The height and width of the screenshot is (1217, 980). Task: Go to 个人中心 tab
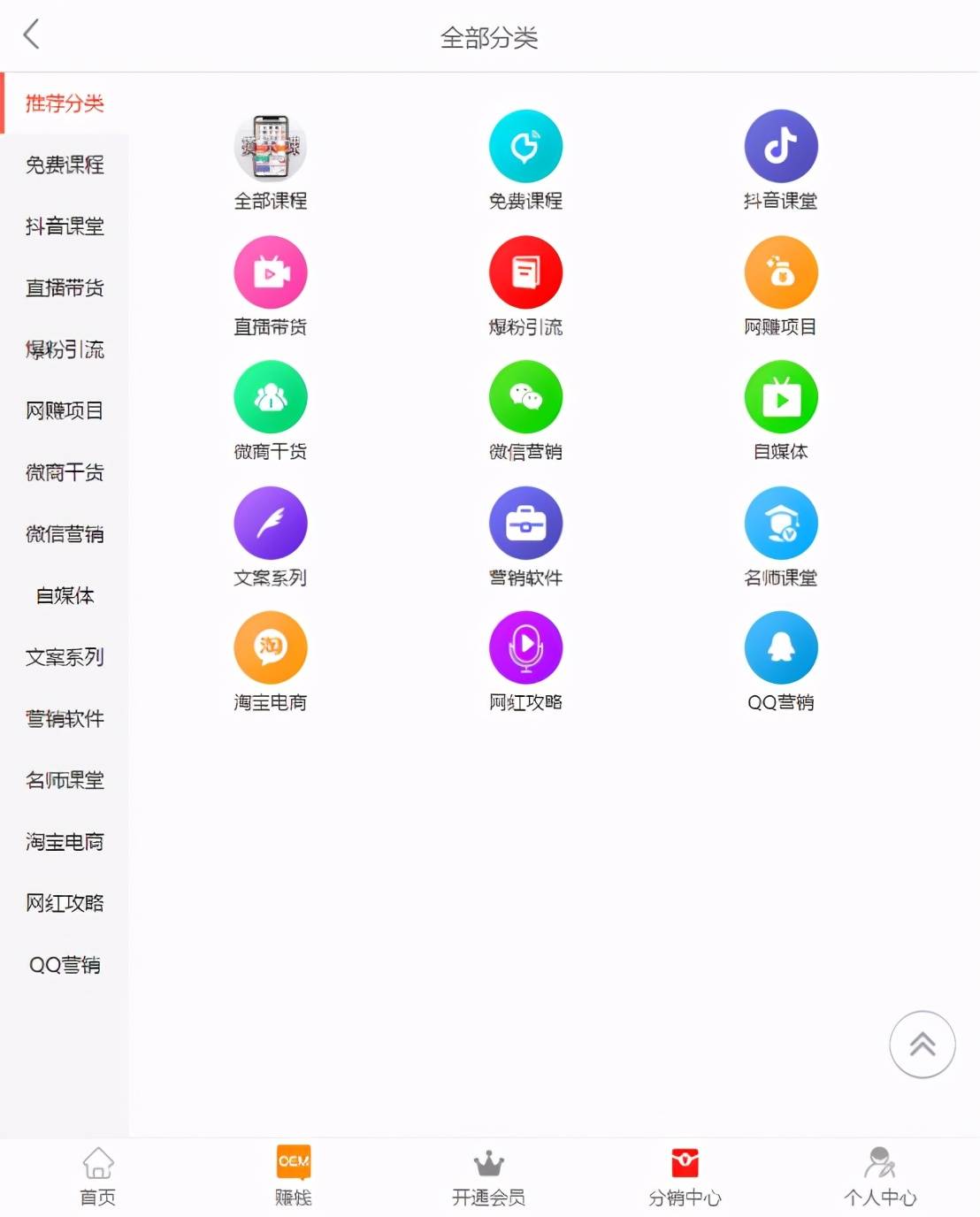click(880, 1176)
